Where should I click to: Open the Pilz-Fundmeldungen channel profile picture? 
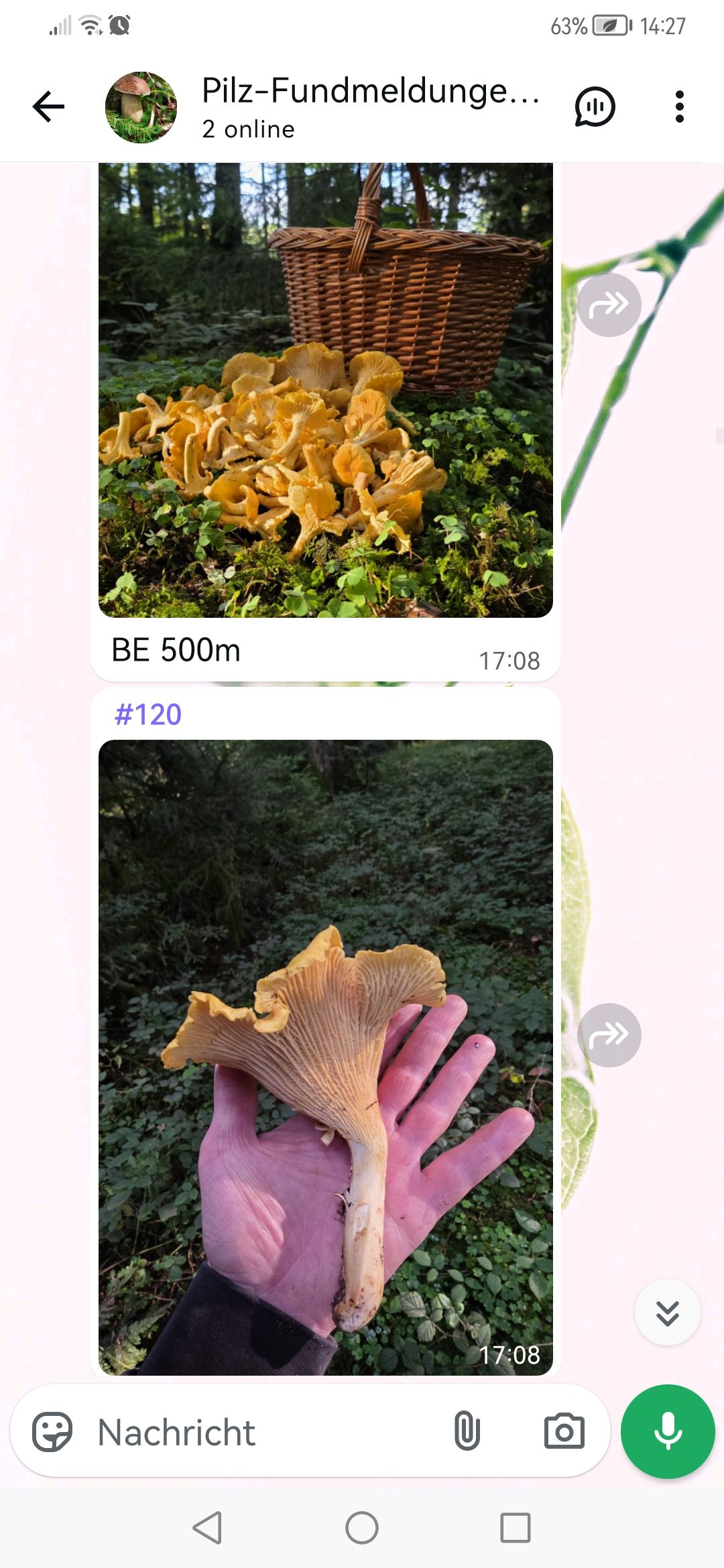(141, 107)
